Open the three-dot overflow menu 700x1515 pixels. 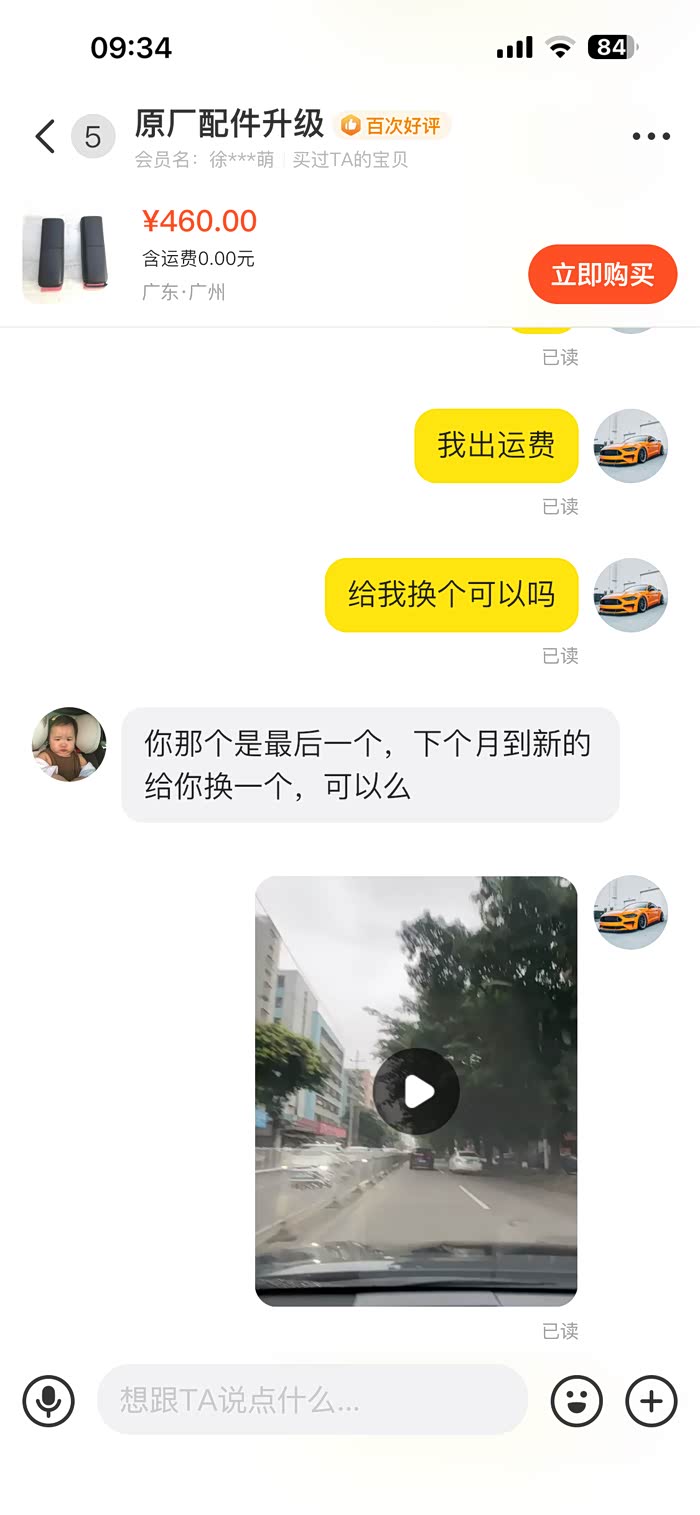point(651,137)
